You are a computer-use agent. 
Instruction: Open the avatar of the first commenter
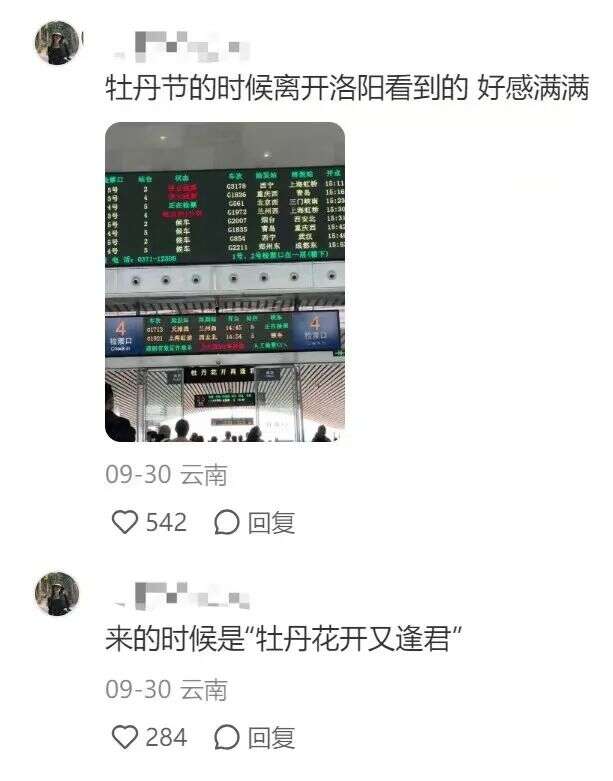click(57, 42)
